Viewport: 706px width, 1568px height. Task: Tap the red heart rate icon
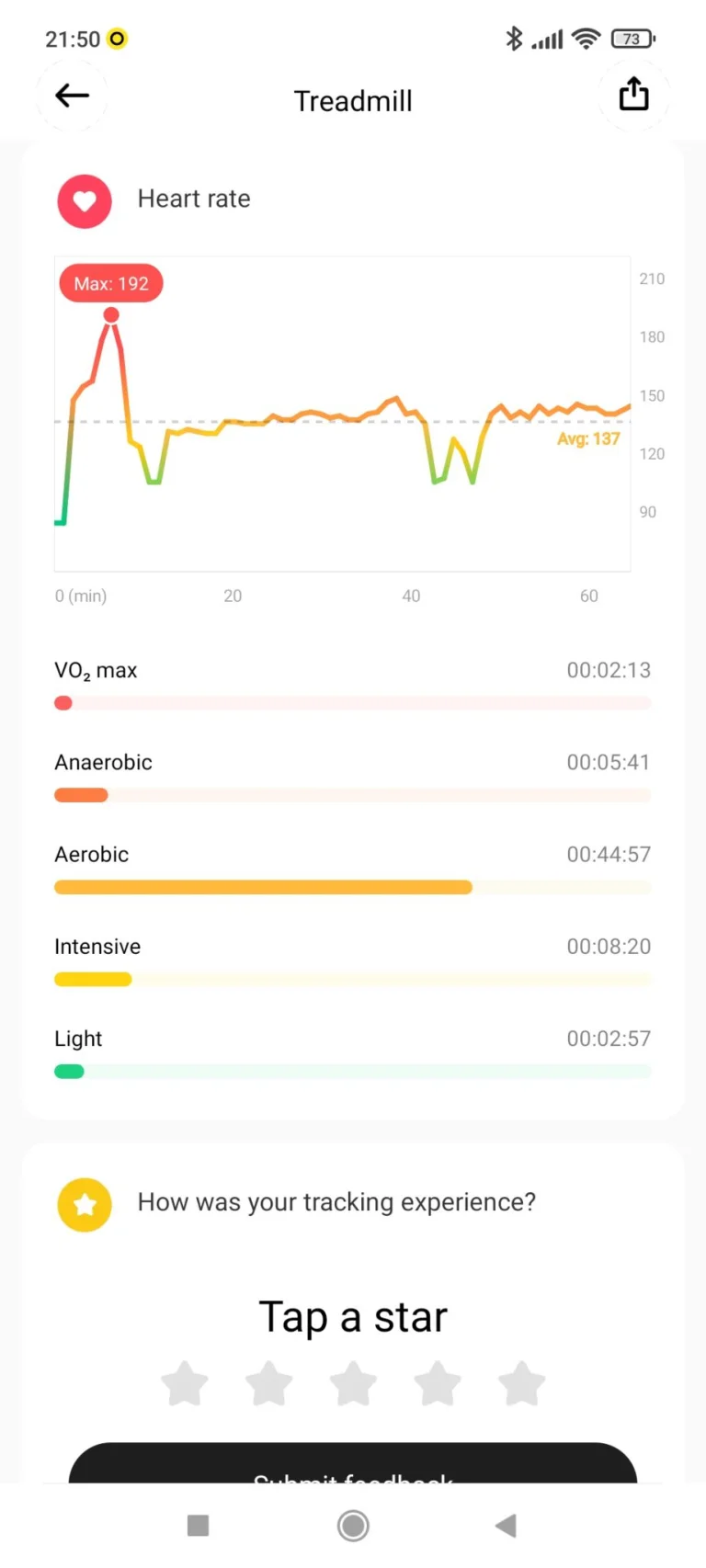pos(84,199)
